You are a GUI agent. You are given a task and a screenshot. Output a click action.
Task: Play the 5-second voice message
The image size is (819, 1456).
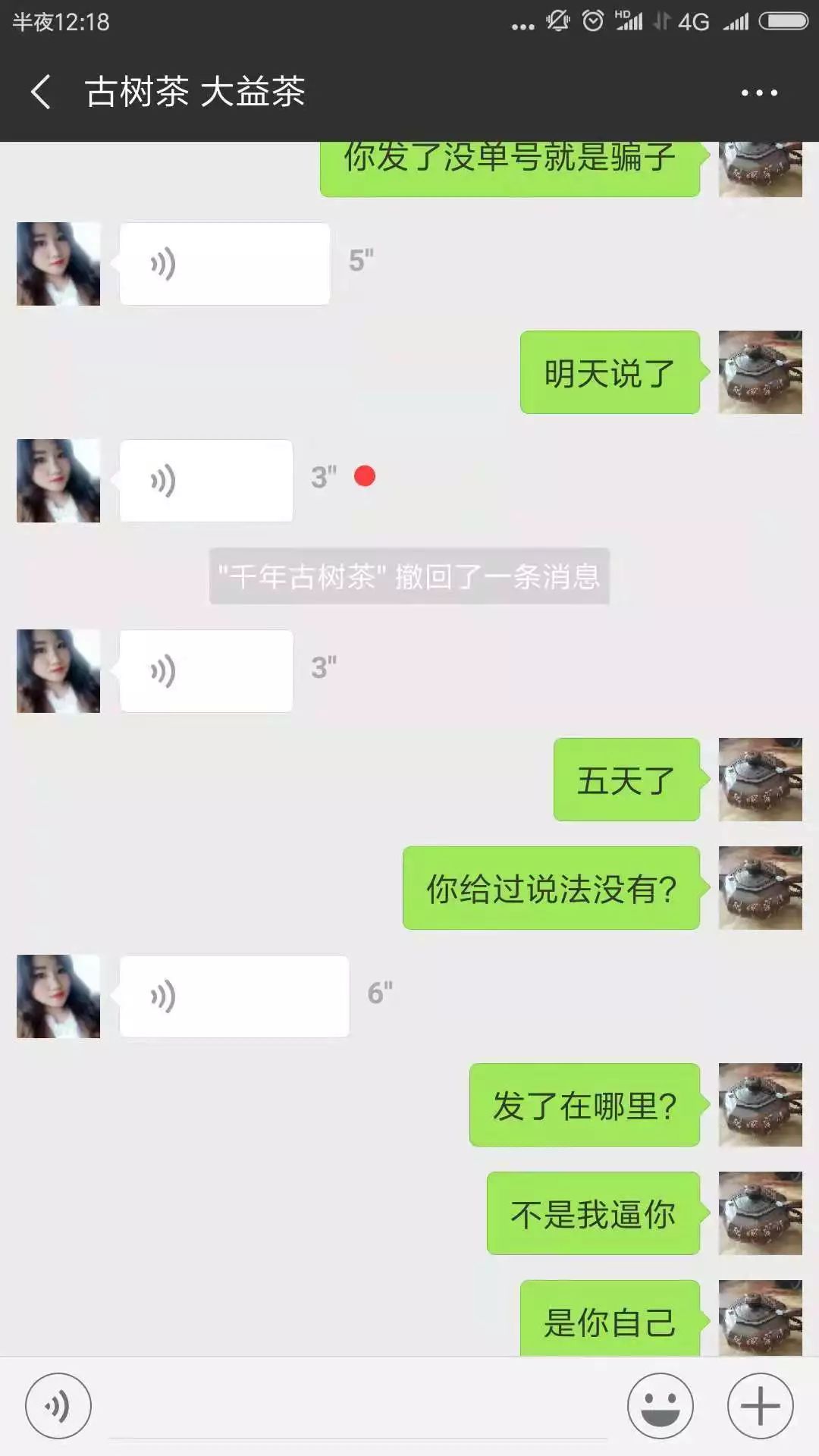click(x=224, y=264)
